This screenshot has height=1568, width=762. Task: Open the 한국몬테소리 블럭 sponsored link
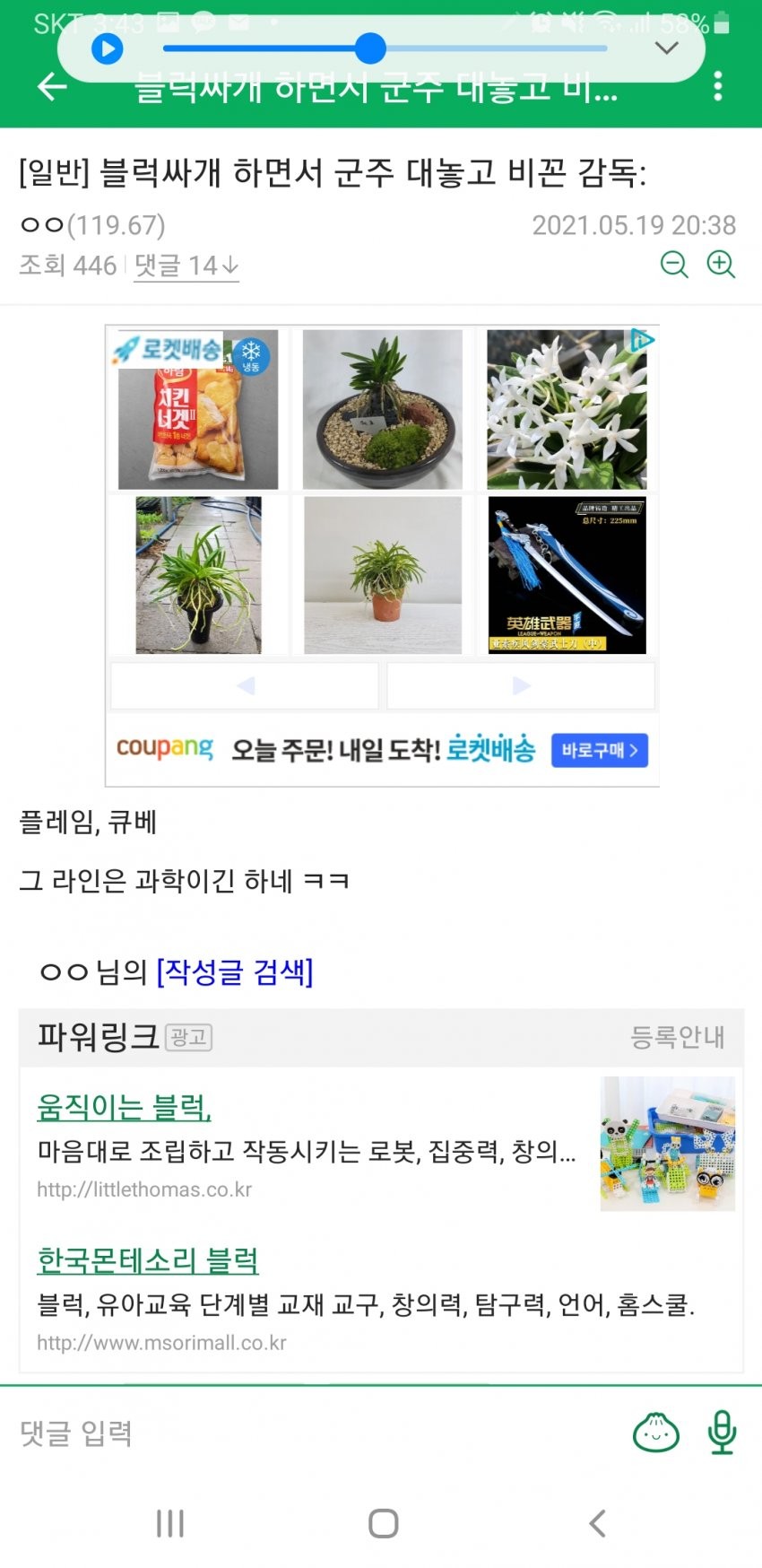point(148,1260)
